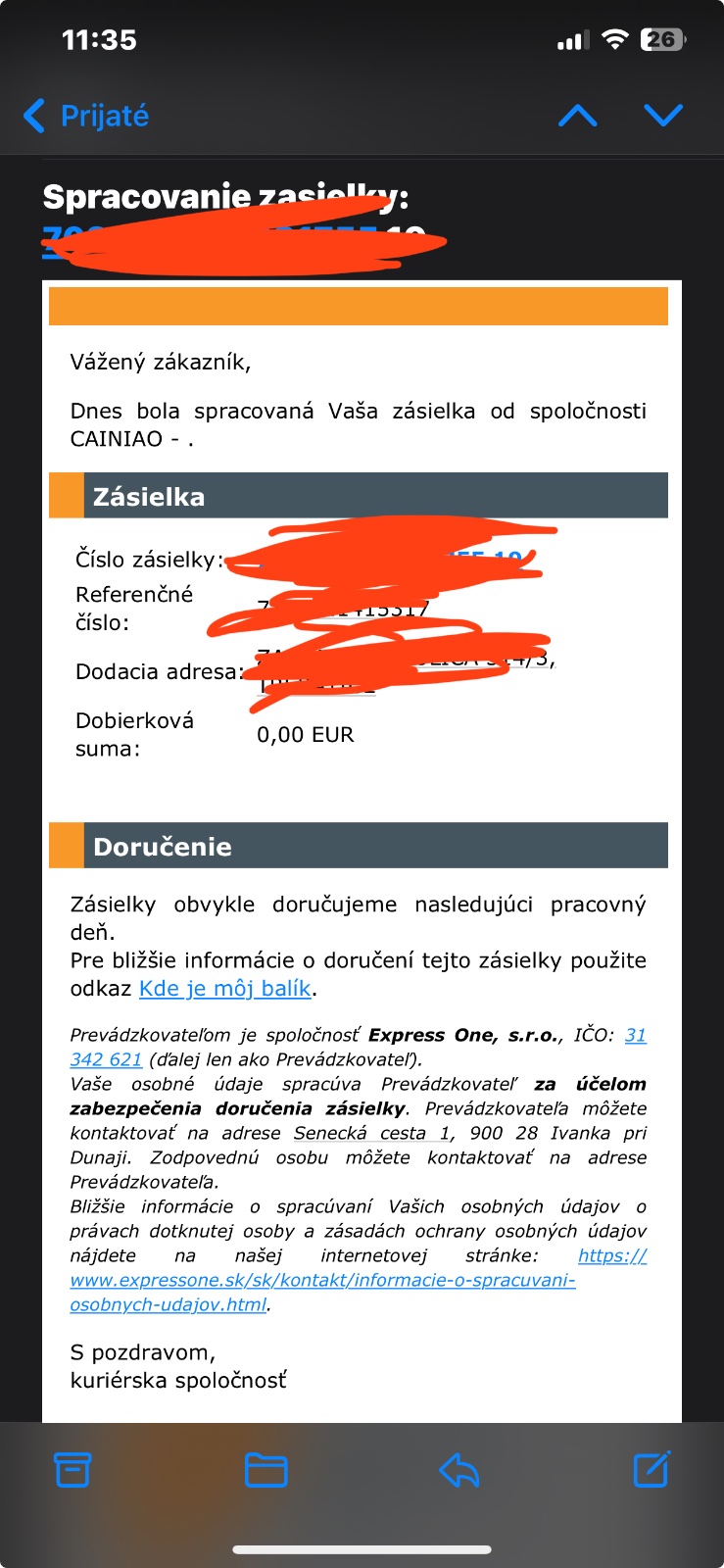Open the Kde je môj balík link
This screenshot has height=1568, width=724.
pyautogui.click(x=225, y=988)
